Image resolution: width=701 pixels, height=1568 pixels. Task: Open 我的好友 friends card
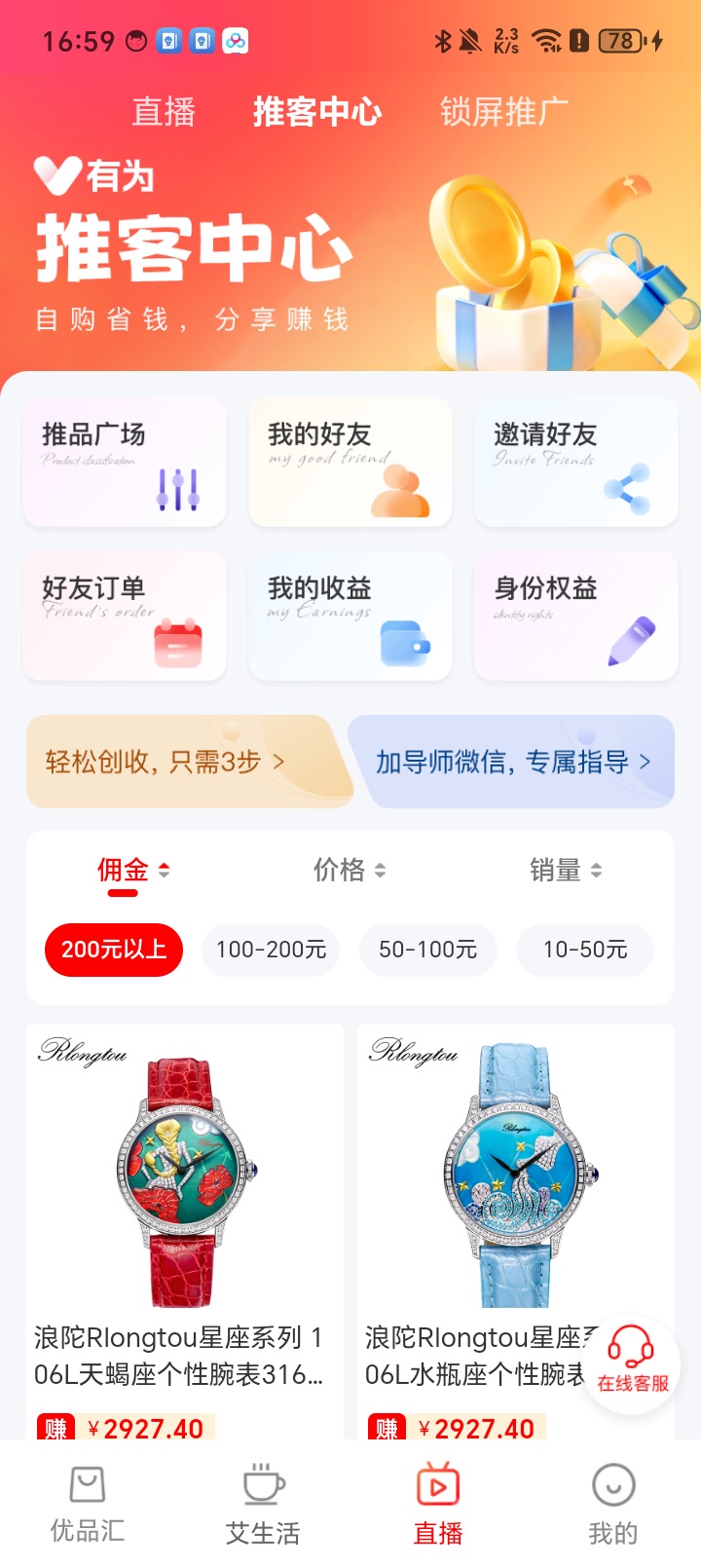350,462
